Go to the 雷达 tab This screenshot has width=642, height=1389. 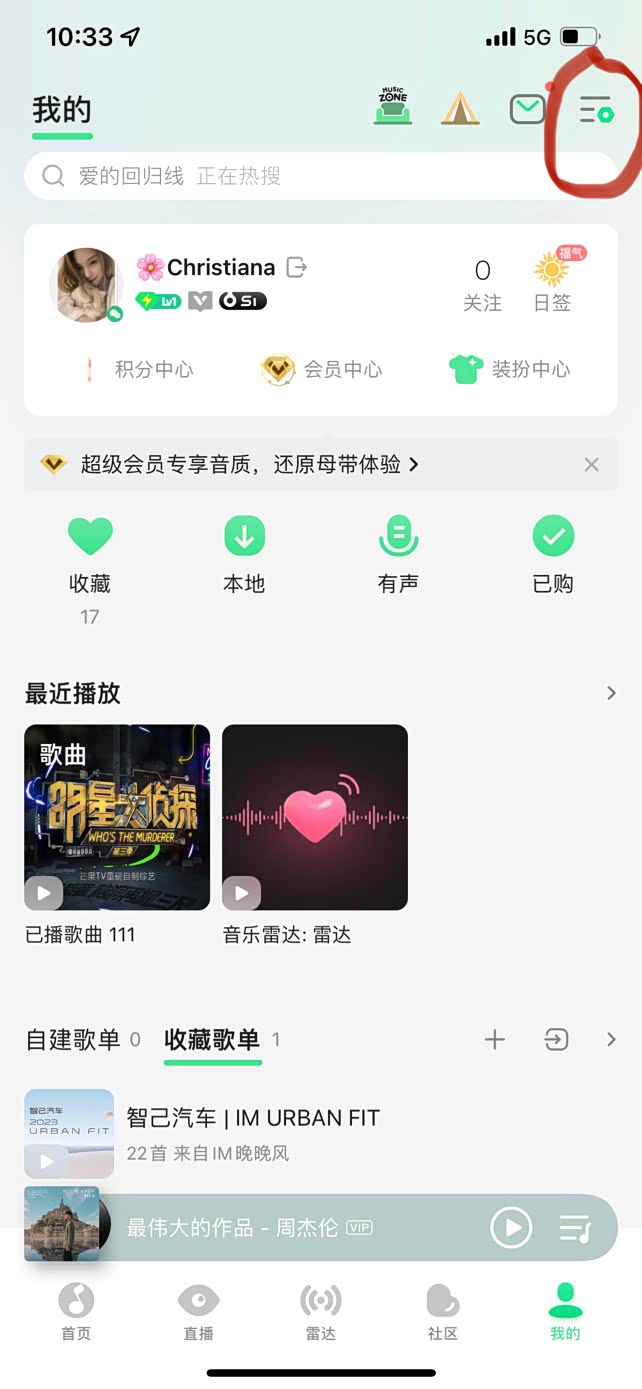pyautogui.click(x=321, y=1311)
